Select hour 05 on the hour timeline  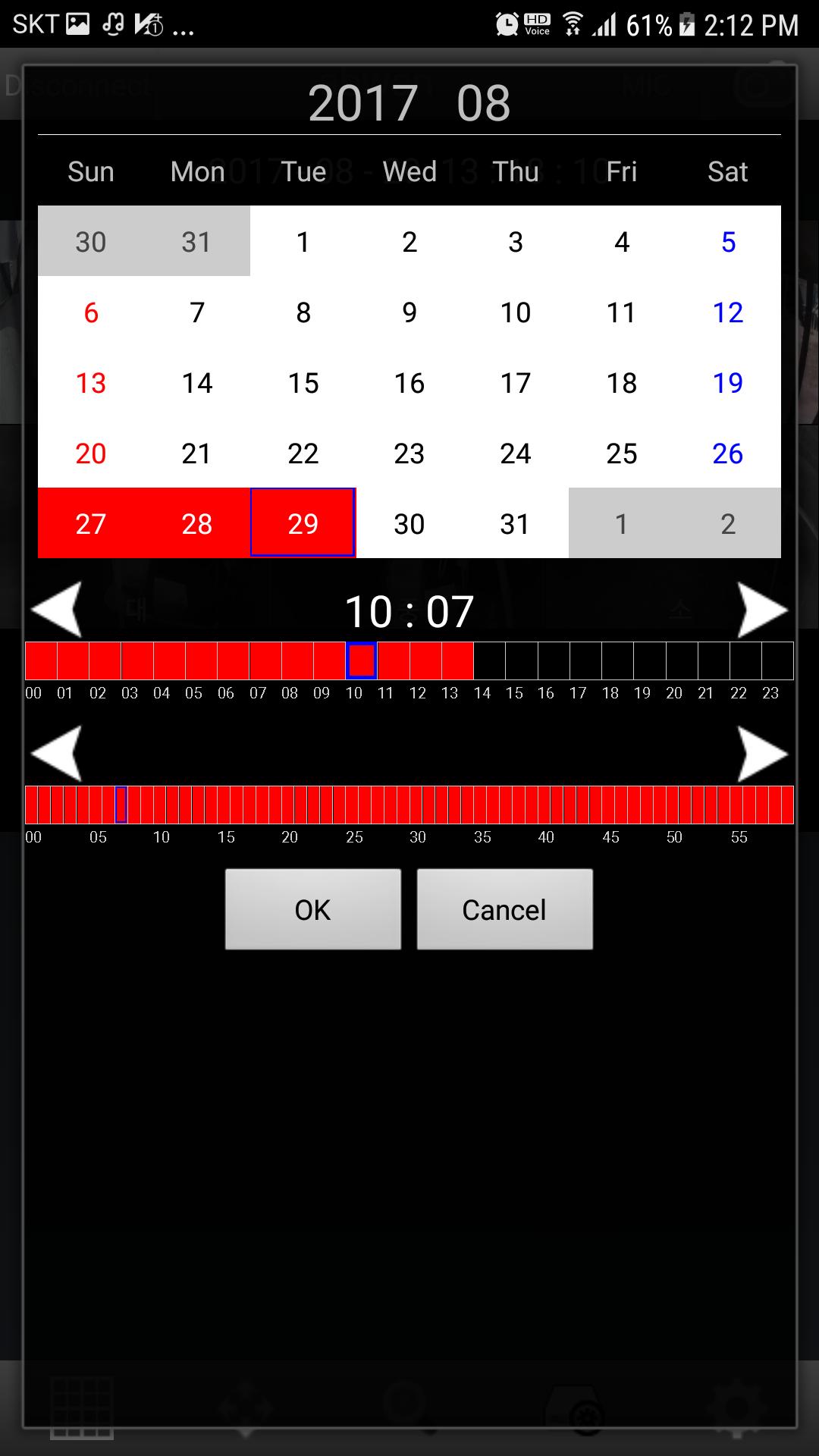pos(201,661)
